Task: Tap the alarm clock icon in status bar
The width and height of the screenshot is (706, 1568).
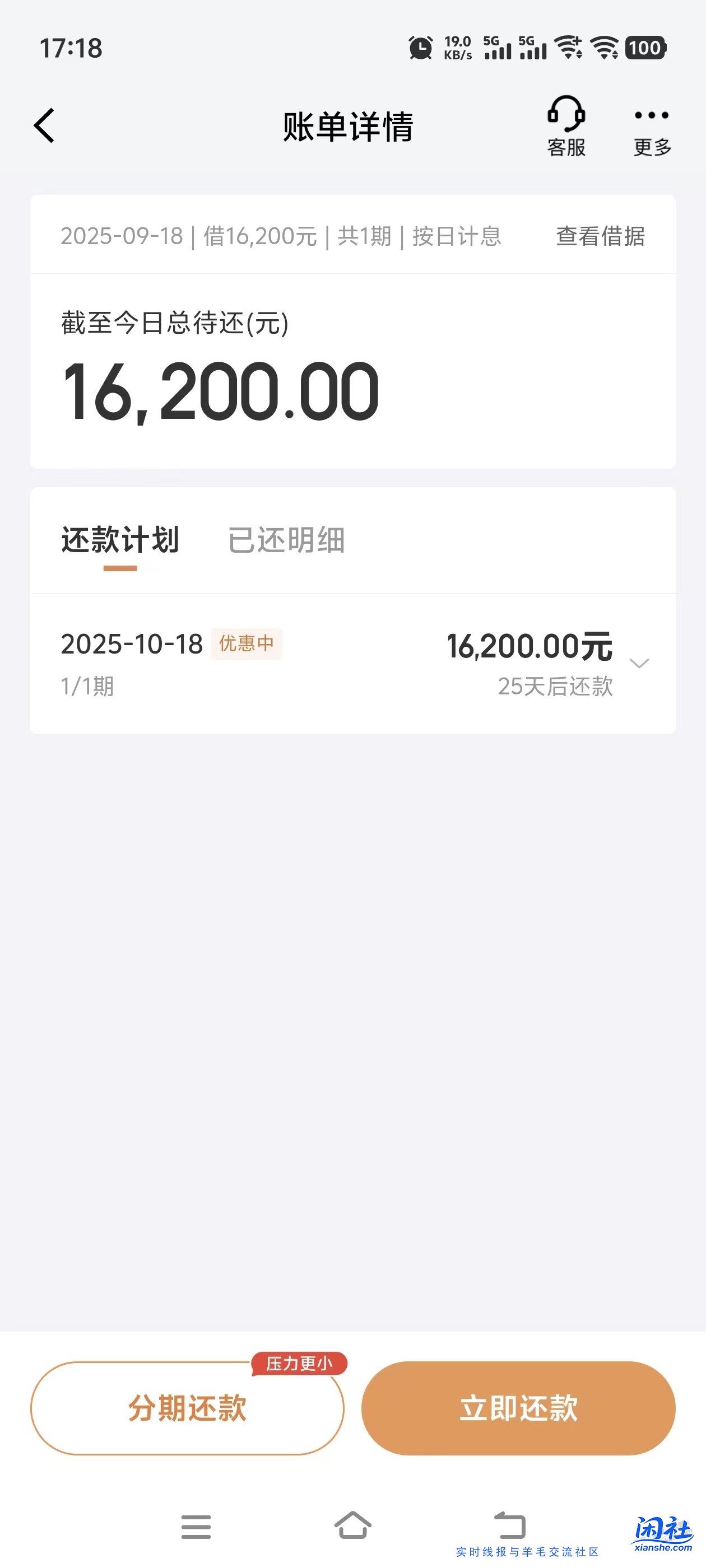Action: pyautogui.click(x=420, y=47)
